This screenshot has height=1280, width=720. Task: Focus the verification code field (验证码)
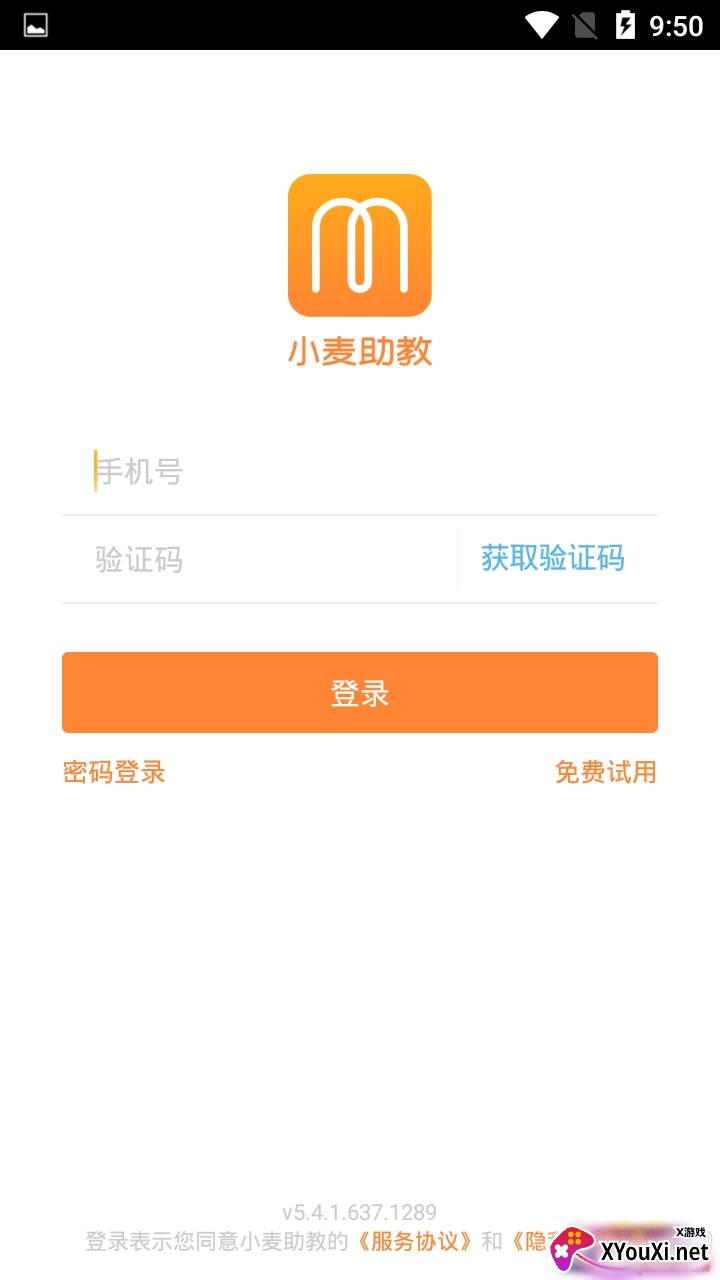(260, 559)
